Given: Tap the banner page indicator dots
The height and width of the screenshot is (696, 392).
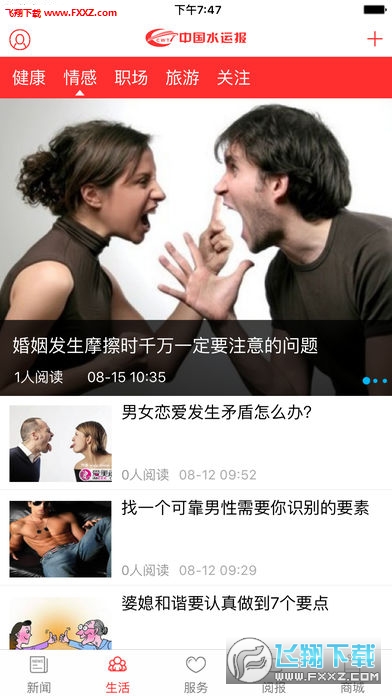Looking at the screenshot, I should 375,381.
